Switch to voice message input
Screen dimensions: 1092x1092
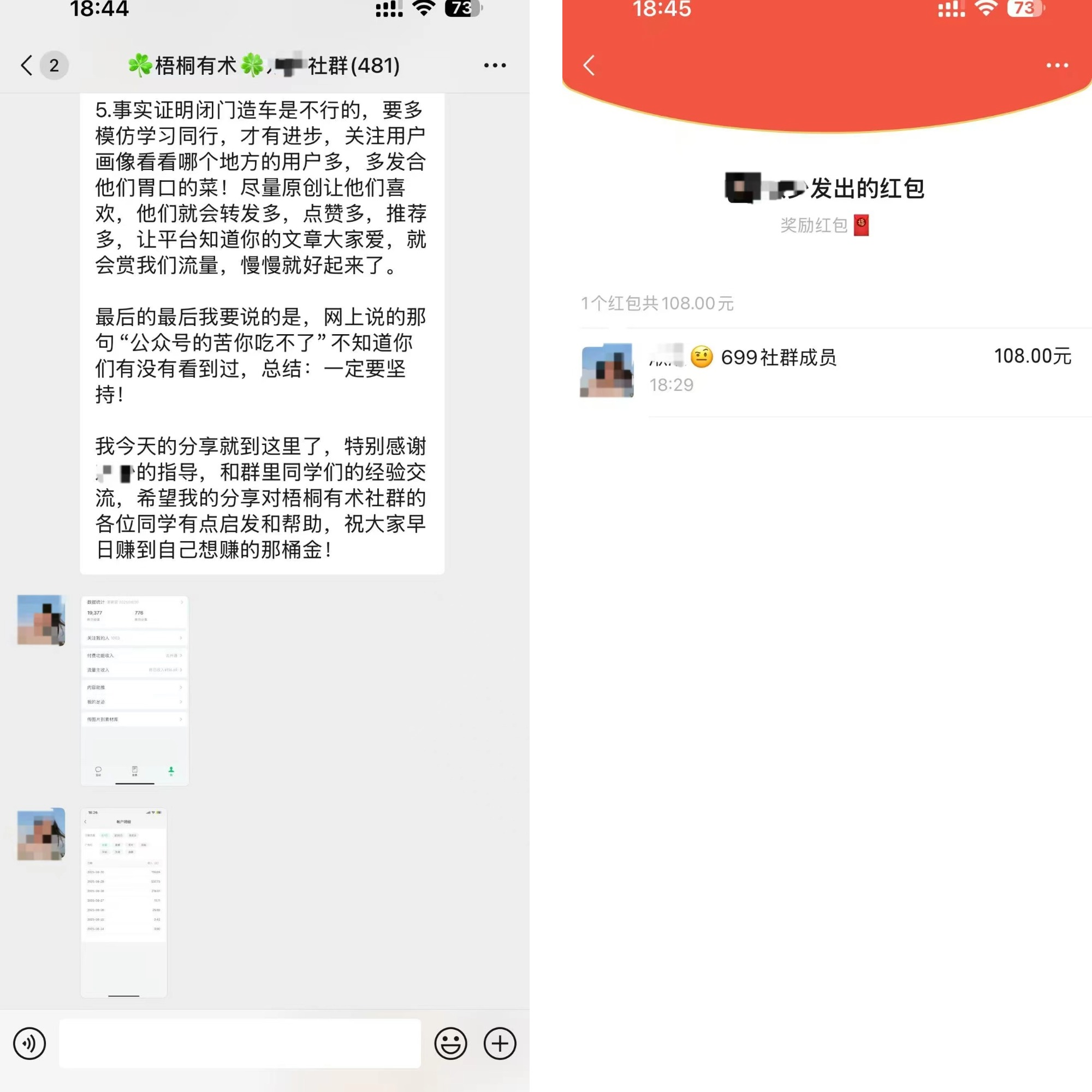pyautogui.click(x=29, y=1043)
